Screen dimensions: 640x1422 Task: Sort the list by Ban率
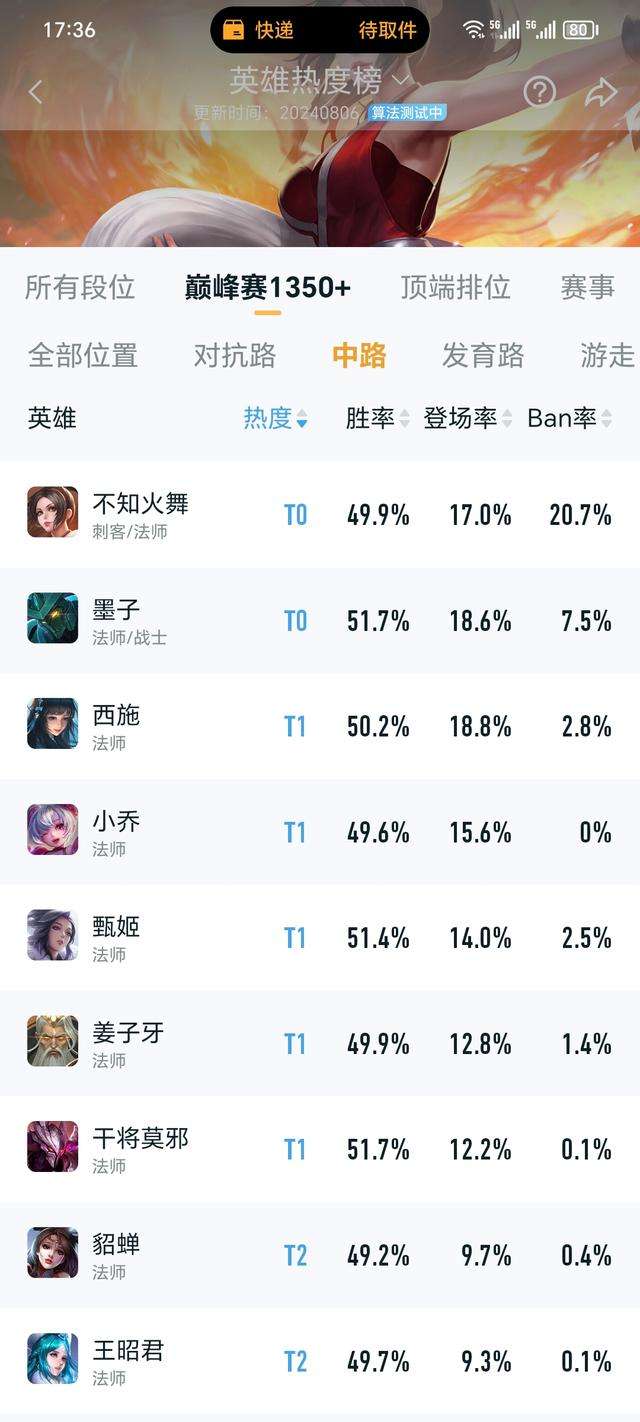click(569, 418)
